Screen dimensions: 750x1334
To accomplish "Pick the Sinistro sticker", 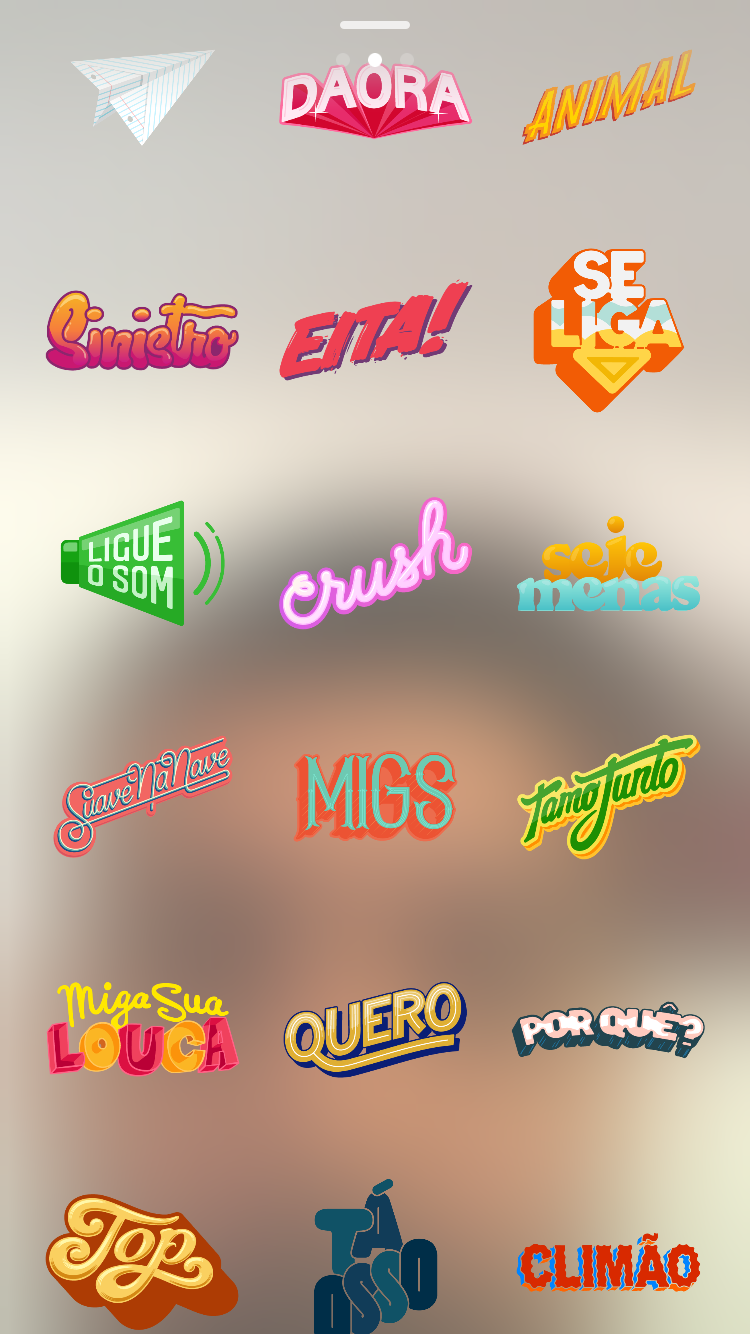I will click(x=142, y=332).
